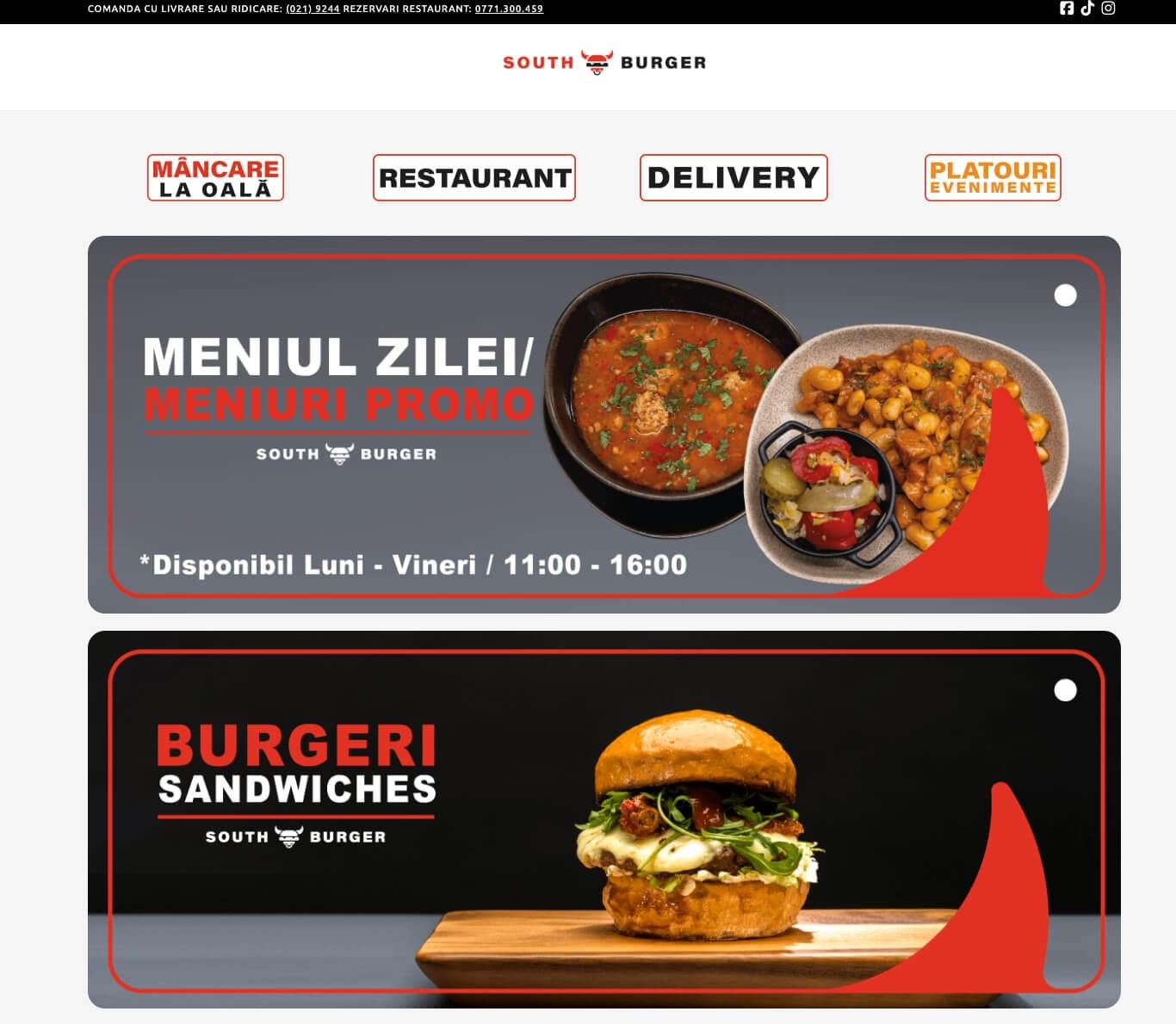Open the Instagram profile icon

click(x=1109, y=9)
